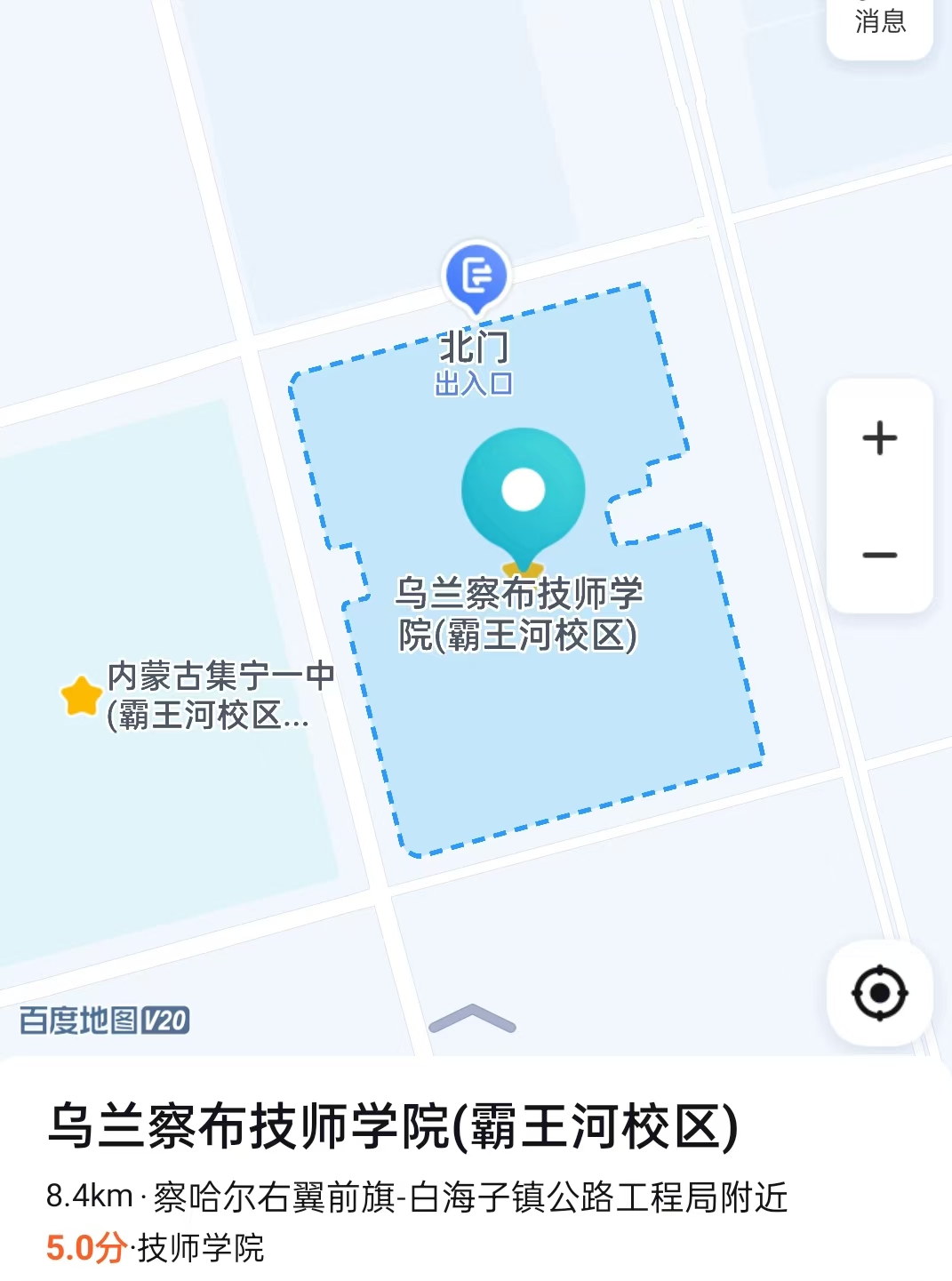Tap the 北门 entrance marker
This screenshot has height=1281, width=952.
point(476,277)
